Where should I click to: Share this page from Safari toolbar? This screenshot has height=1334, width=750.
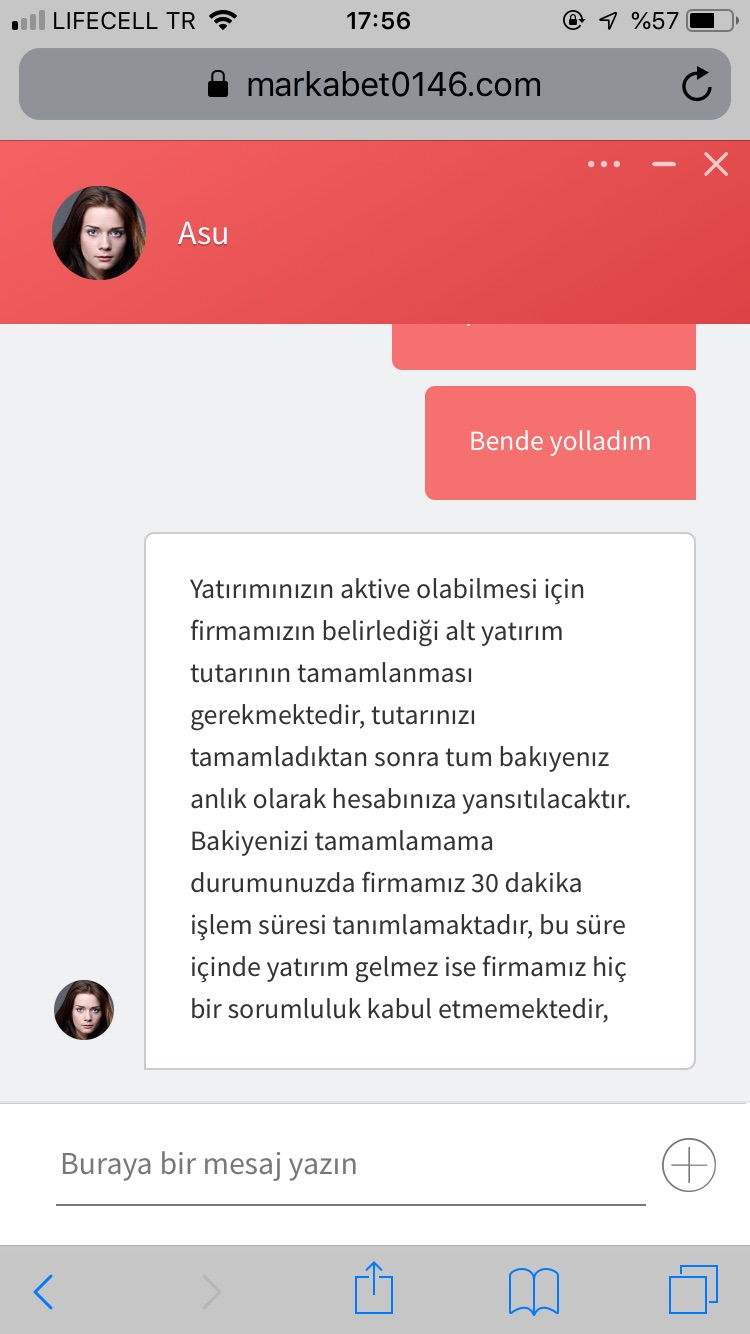(x=375, y=1289)
